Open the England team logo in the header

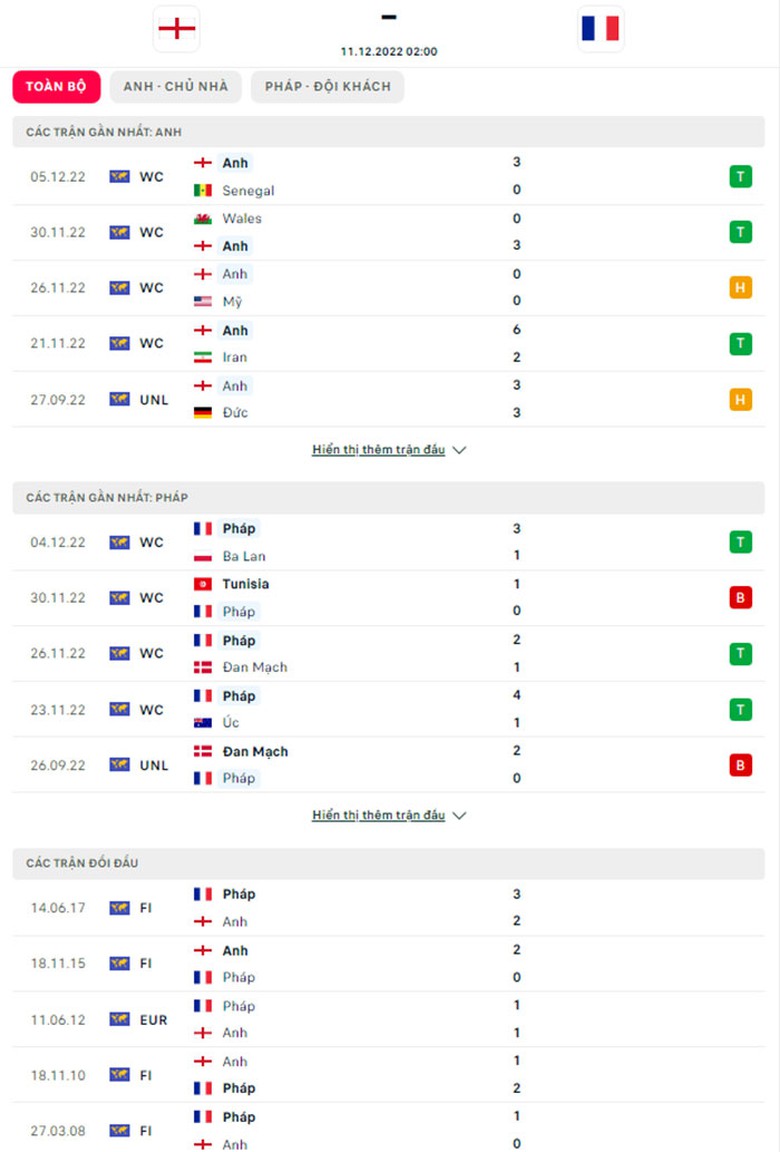[x=177, y=28]
